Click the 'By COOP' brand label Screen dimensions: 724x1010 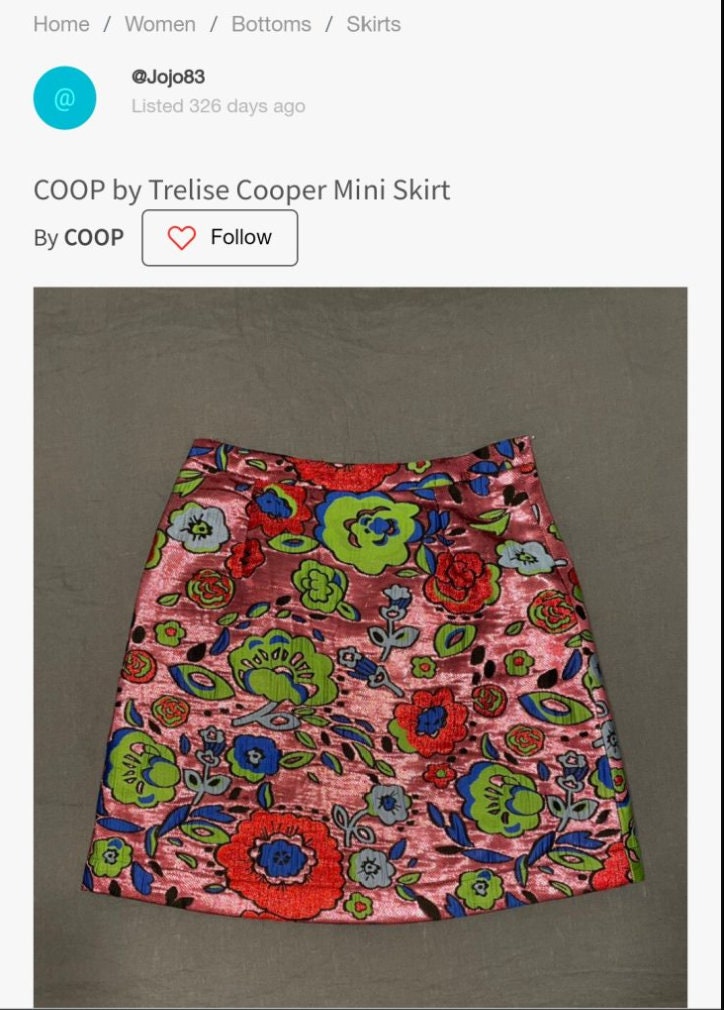(79, 238)
